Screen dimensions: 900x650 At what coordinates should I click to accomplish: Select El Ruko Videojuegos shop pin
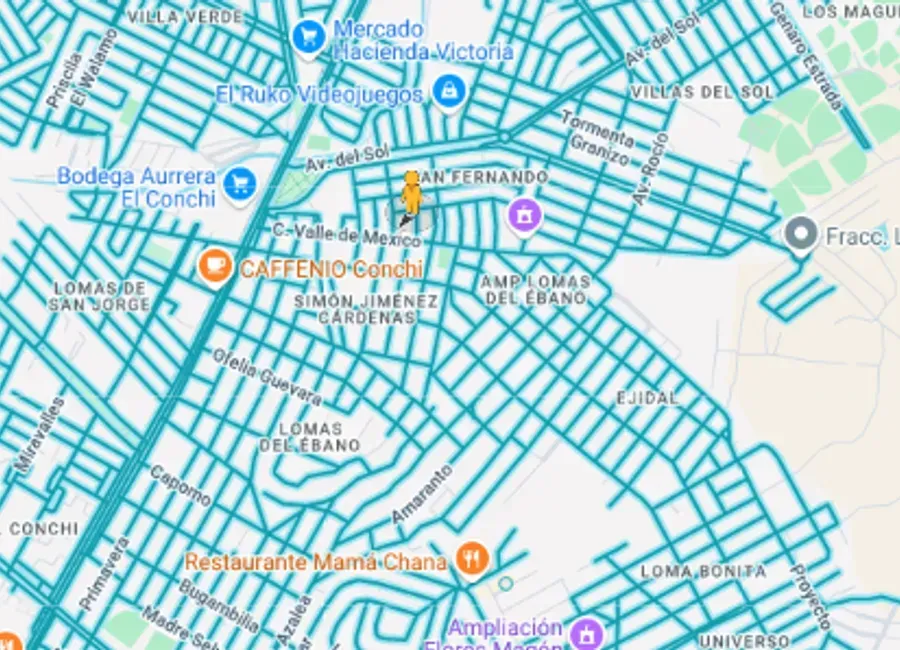[x=449, y=92]
